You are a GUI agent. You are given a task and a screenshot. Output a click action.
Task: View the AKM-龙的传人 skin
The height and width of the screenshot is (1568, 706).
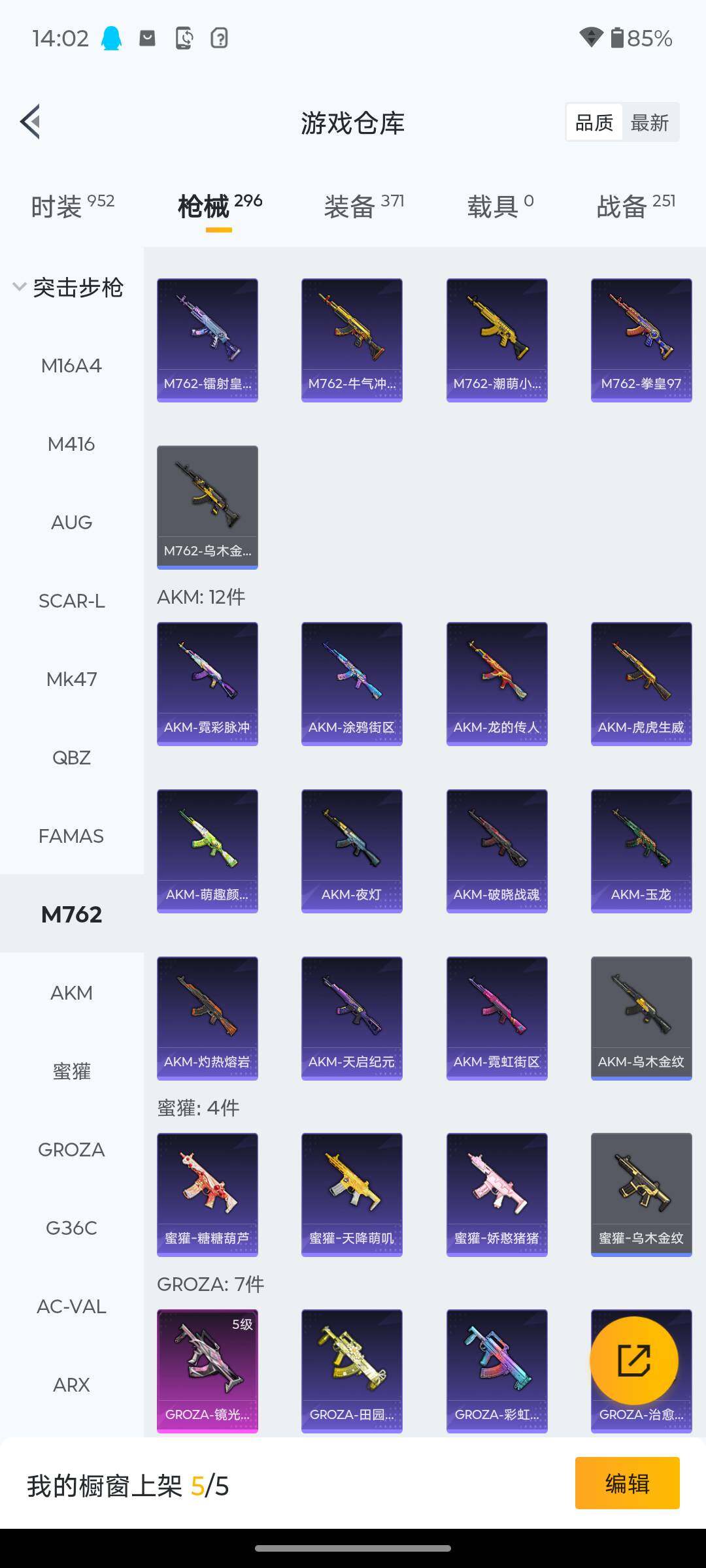497,683
